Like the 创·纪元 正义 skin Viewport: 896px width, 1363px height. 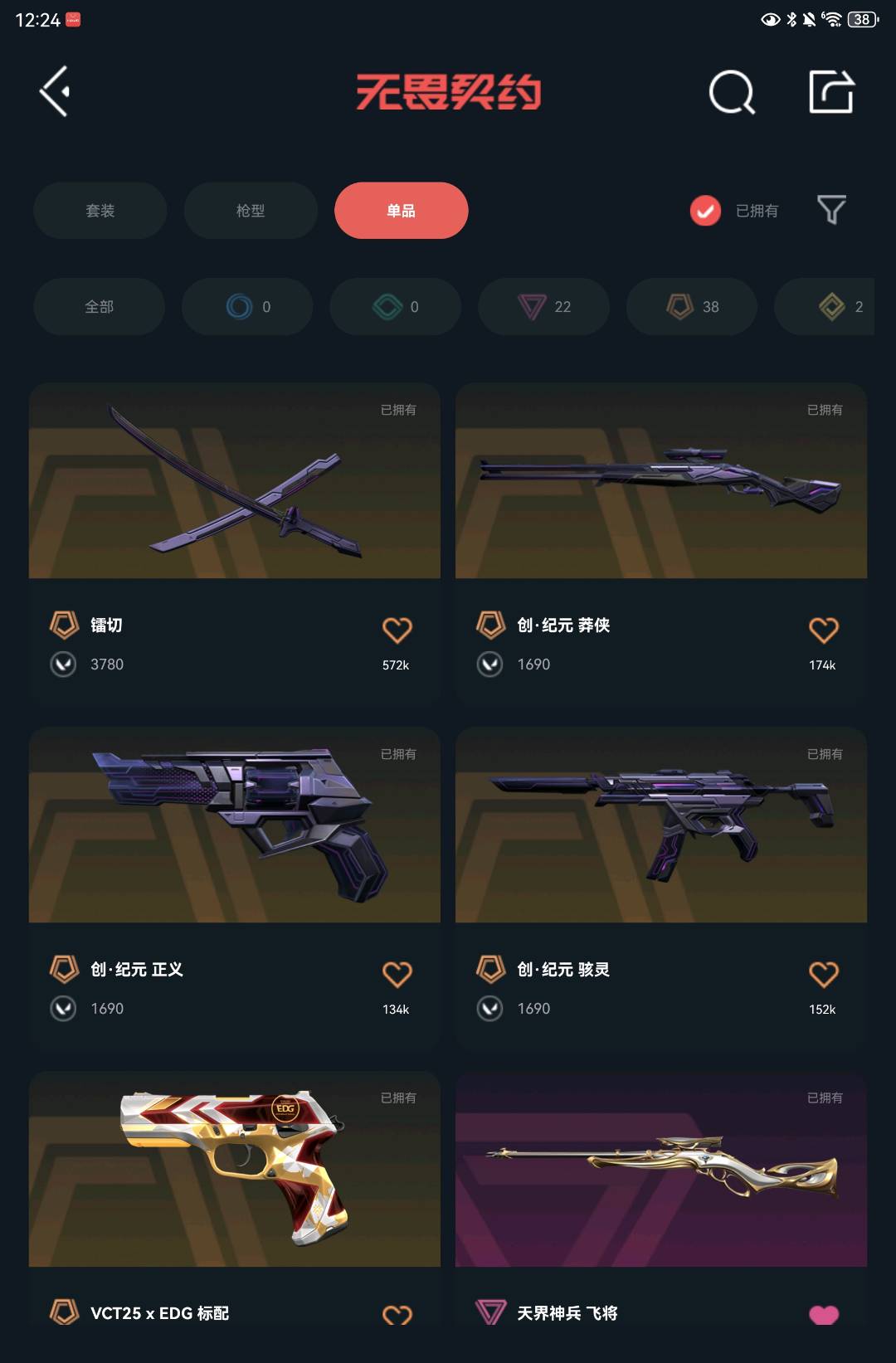(x=397, y=974)
